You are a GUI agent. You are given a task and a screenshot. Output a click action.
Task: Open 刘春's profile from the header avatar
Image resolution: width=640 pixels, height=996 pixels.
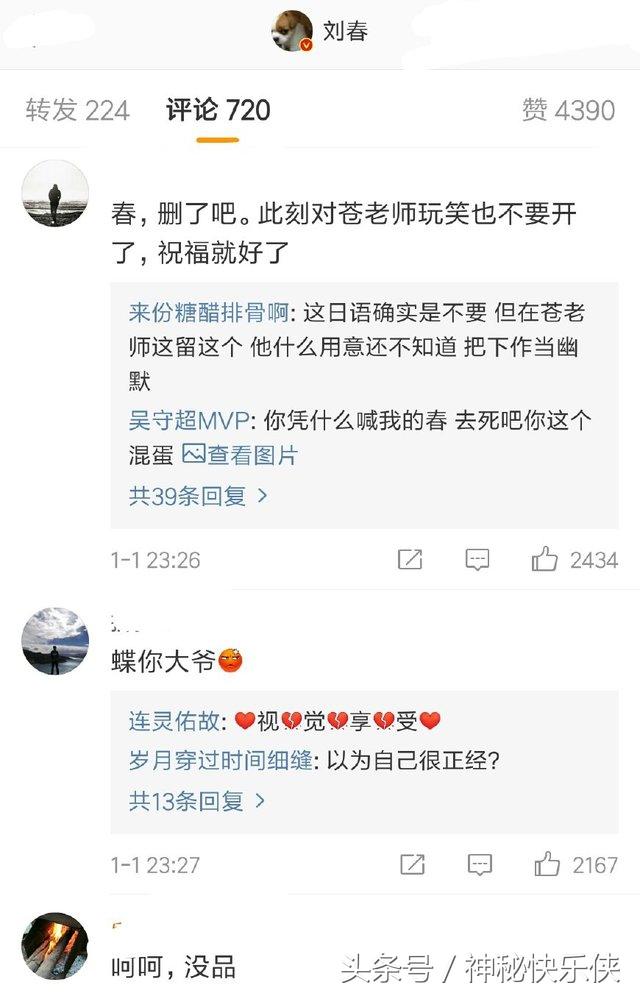point(293,32)
